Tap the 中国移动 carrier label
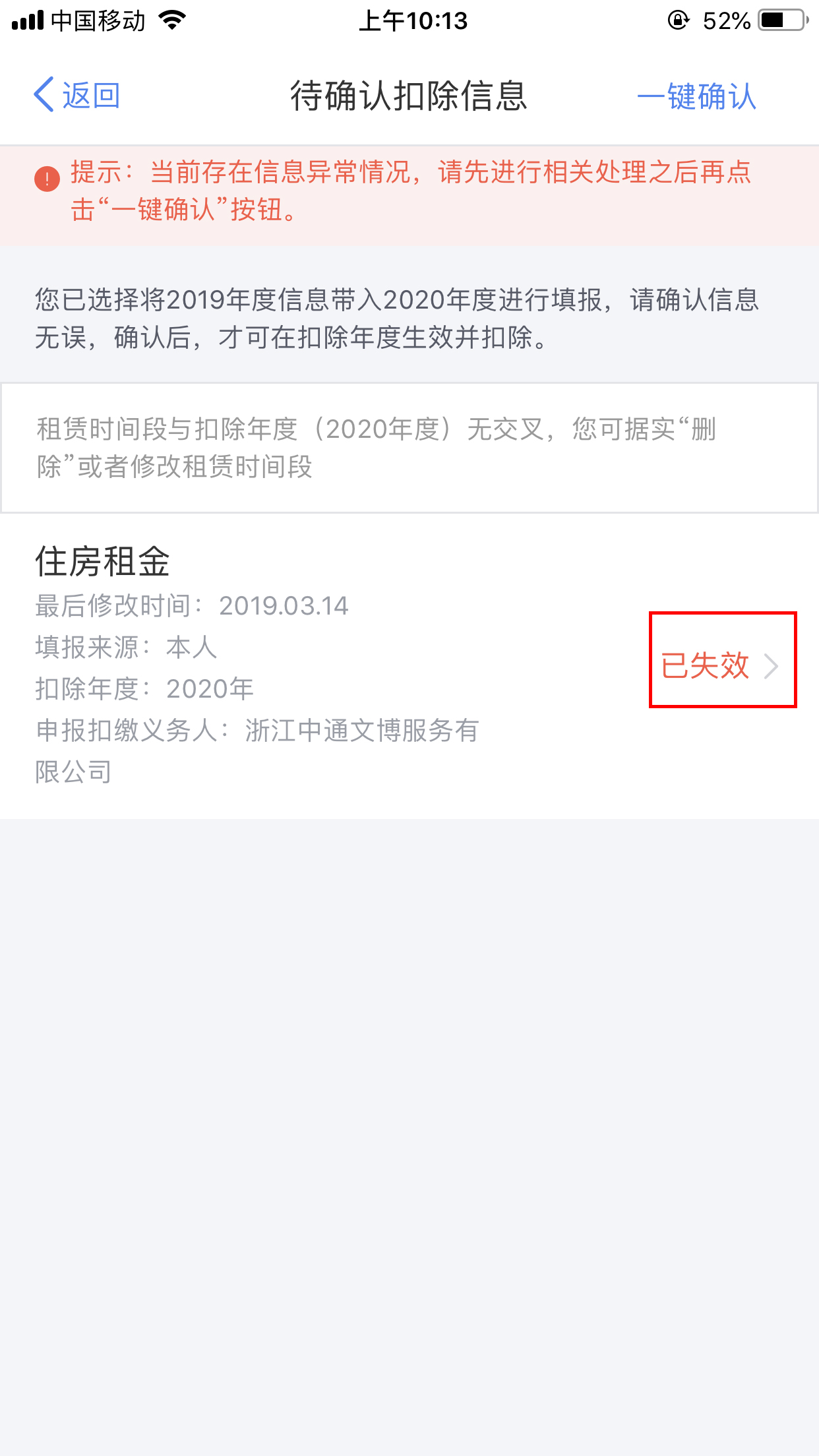819x1456 pixels. click(x=99, y=20)
